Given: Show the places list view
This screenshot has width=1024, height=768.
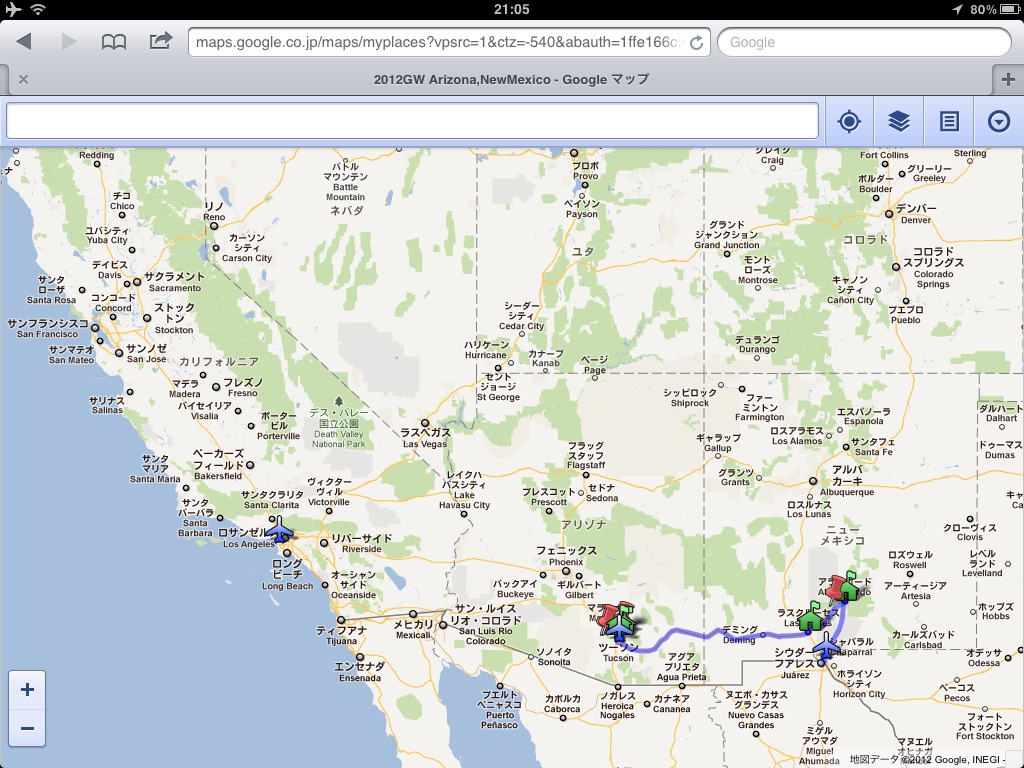Looking at the screenshot, I should coord(949,121).
